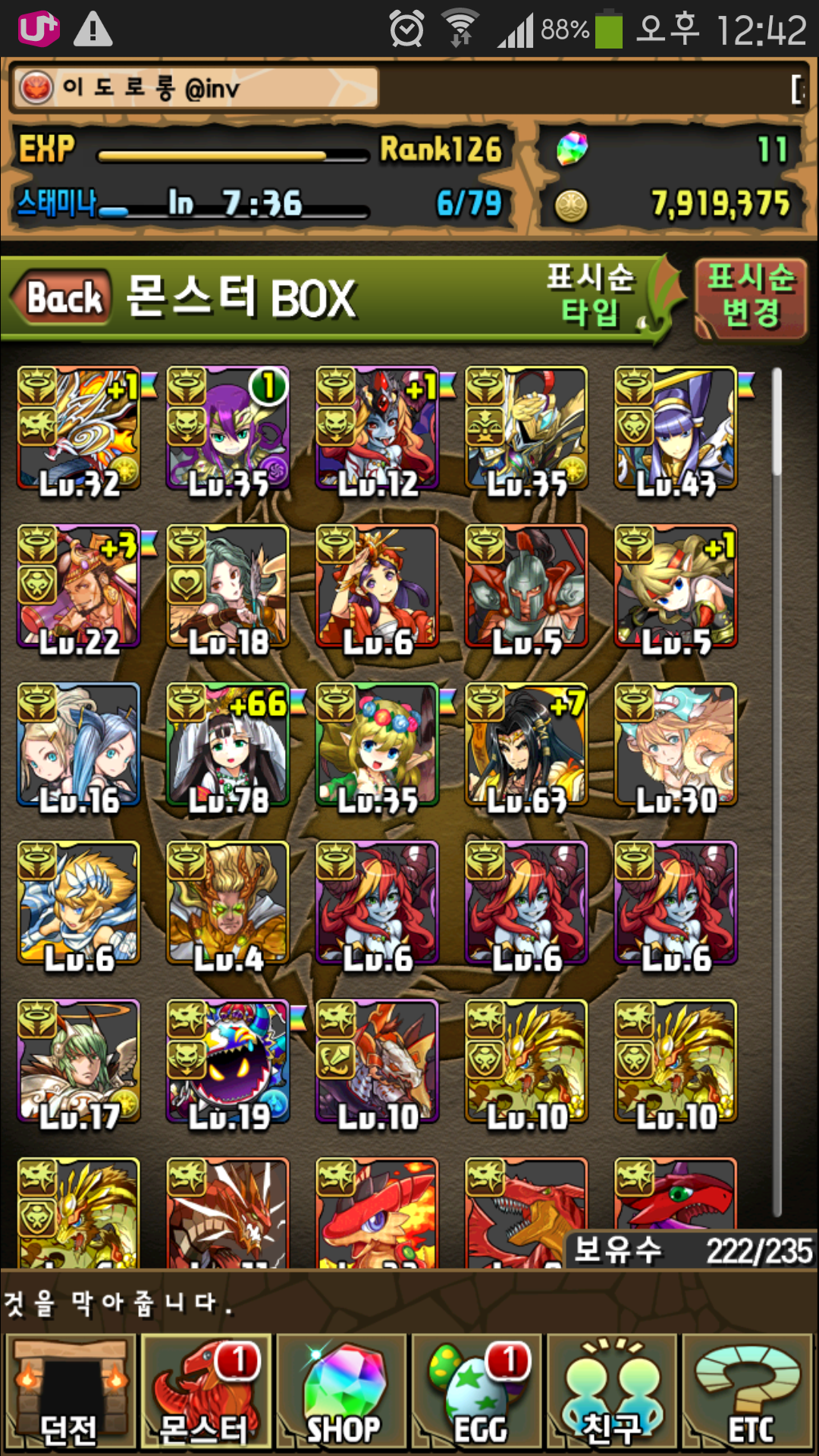This screenshot has height=1456, width=819.
Task: Open the Lv.22 monster with +3
Action: coord(79,587)
